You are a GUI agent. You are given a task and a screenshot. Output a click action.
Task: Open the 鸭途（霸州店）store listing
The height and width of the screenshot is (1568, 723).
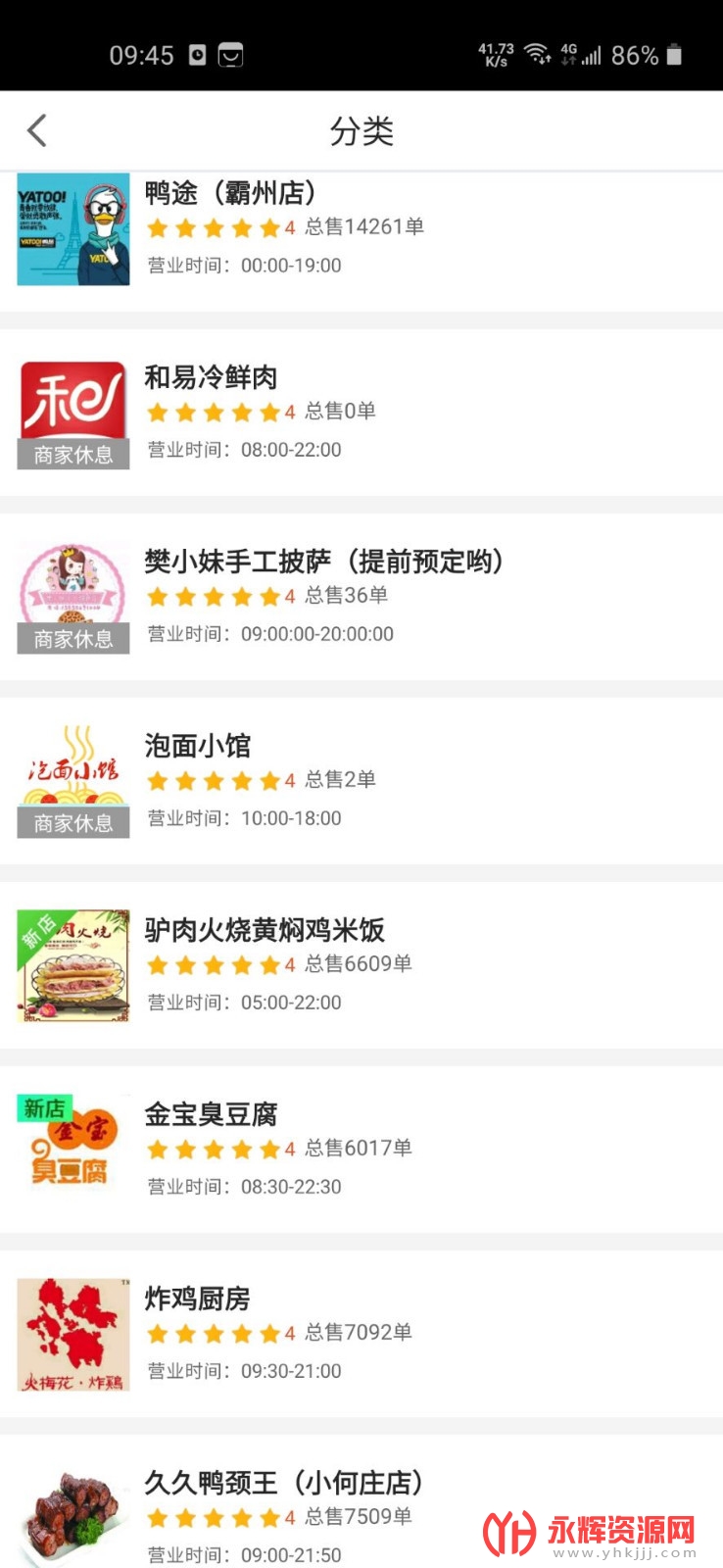tap(231, 193)
